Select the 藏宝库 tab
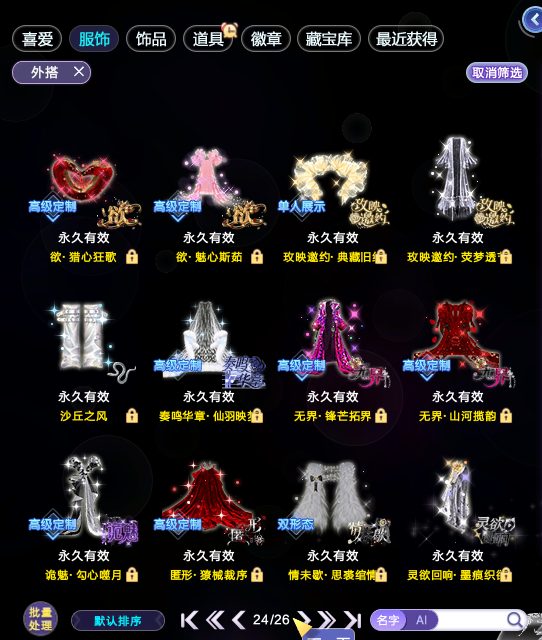This screenshot has width=542, height=640. [x=329, y=39]
